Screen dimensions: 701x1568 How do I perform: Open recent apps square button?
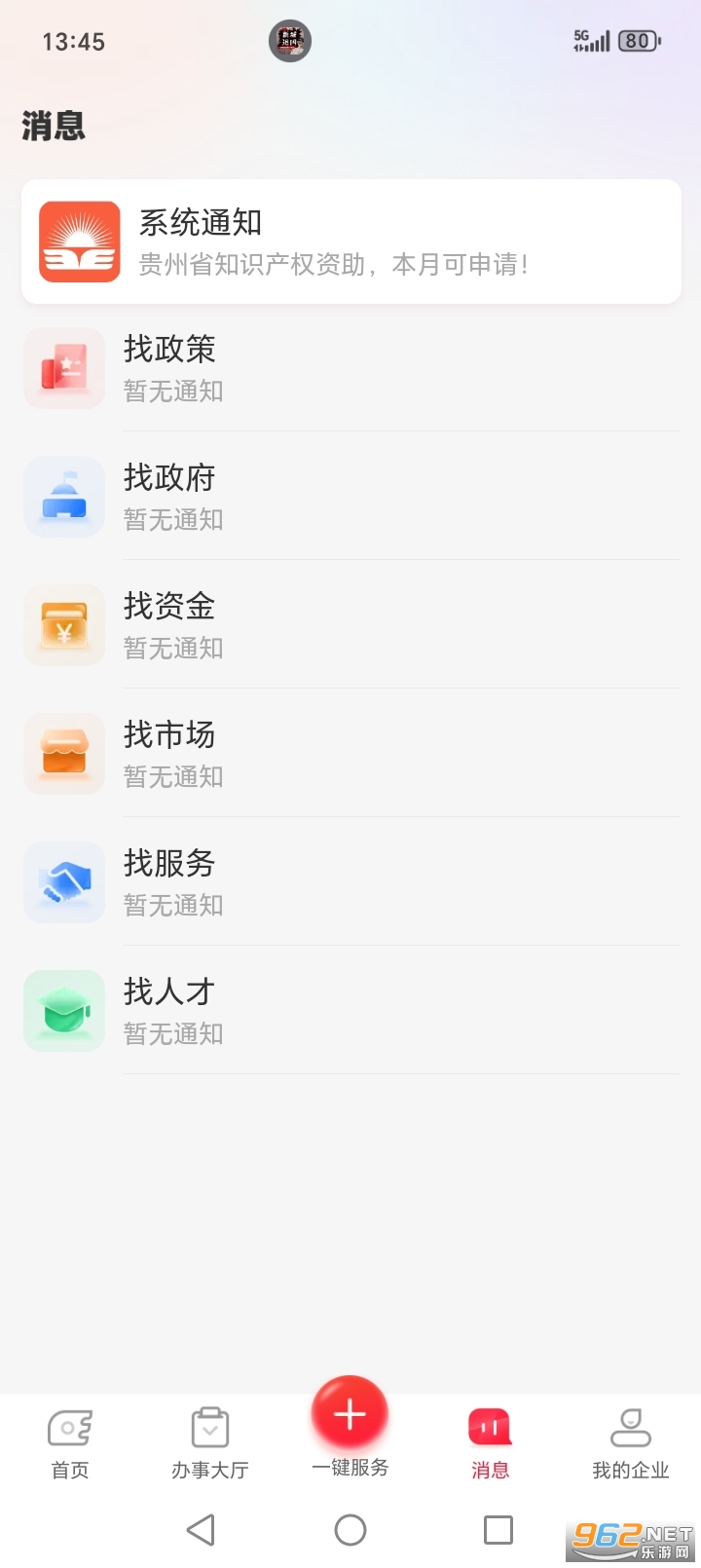[x=498, y=1530]
